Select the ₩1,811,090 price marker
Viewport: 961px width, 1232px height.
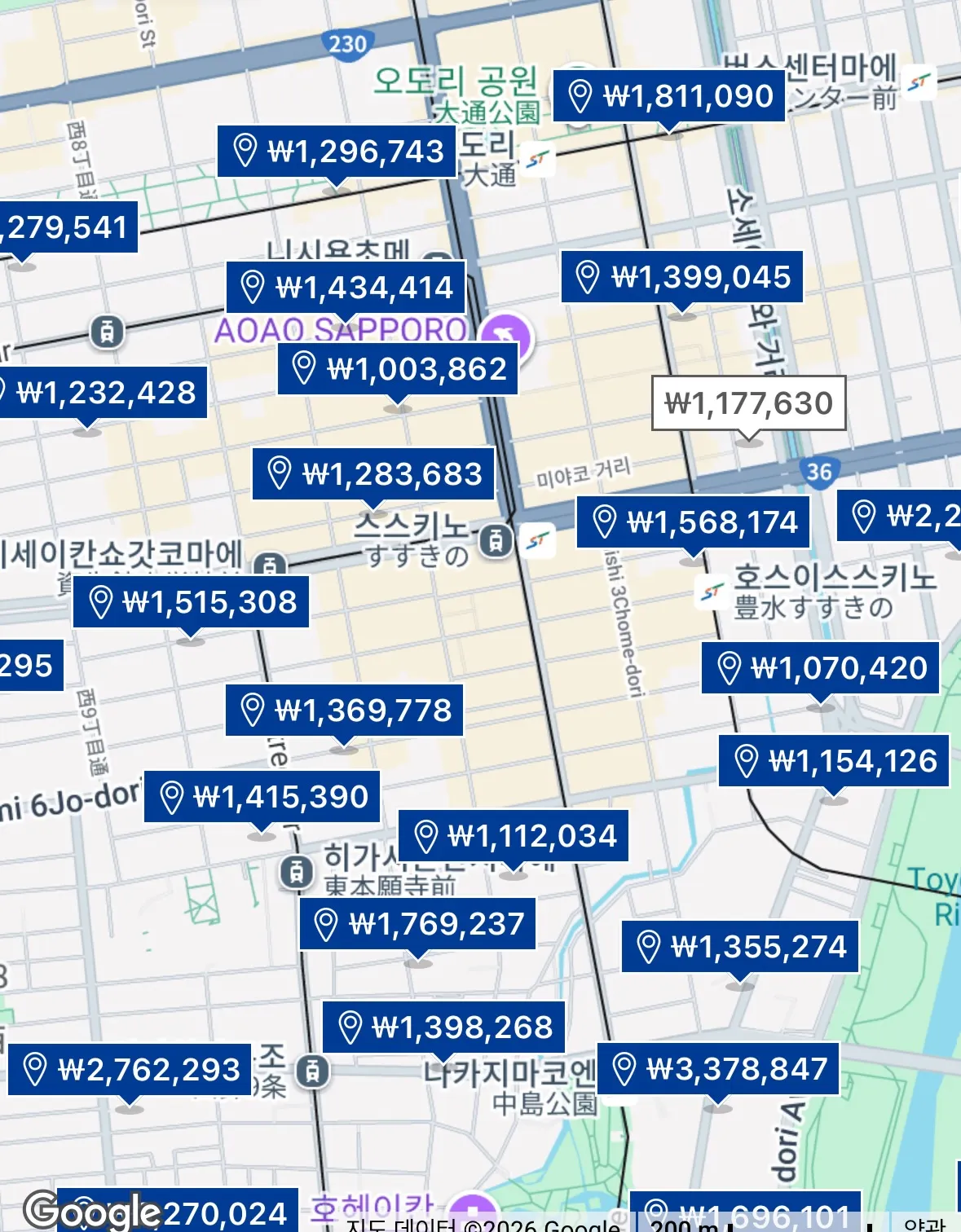pyautogui.click(x=669, y=96)
